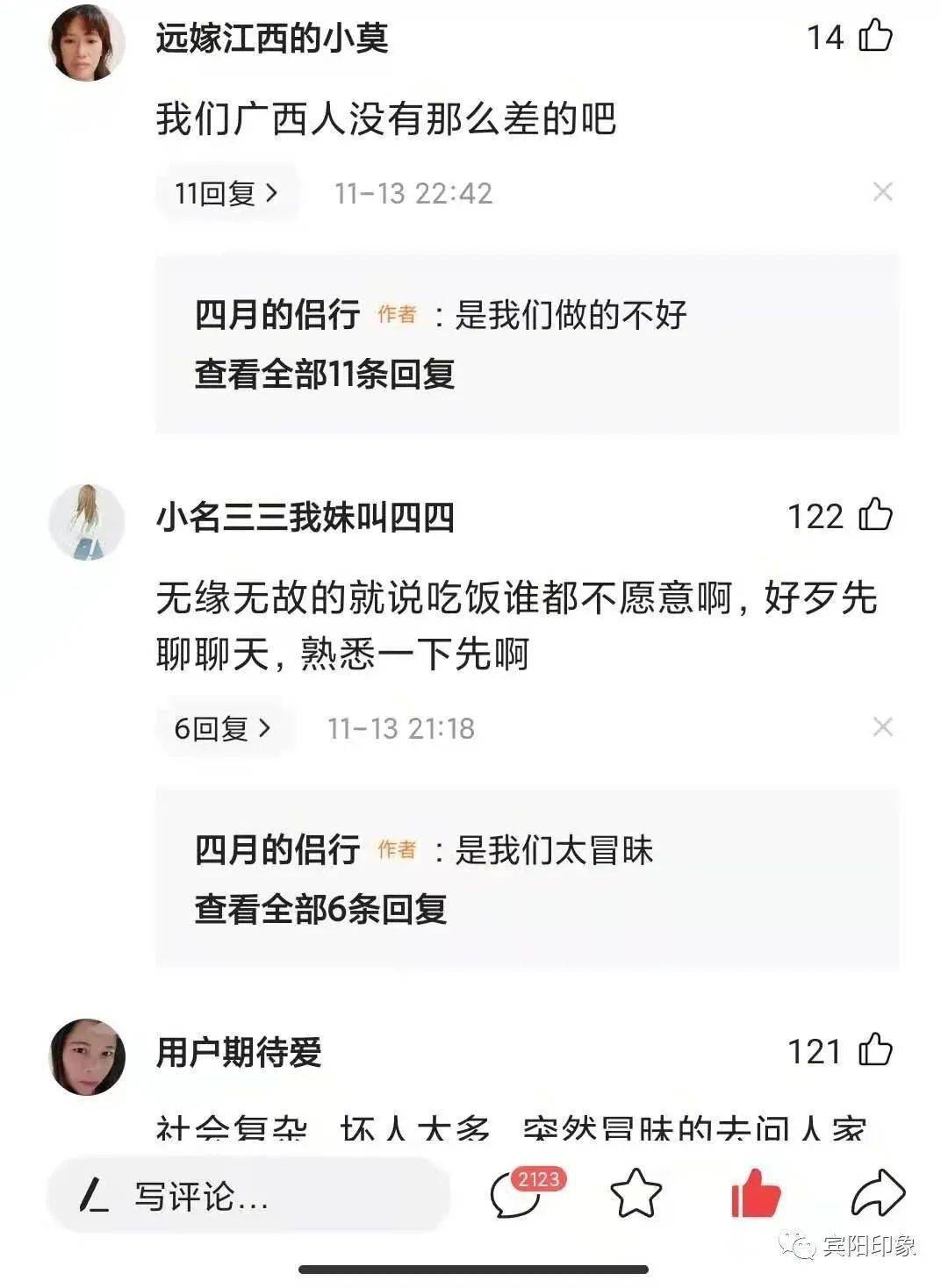
Task: Like the comment by 远嫁江西的小莫
Action: point(874,37)
